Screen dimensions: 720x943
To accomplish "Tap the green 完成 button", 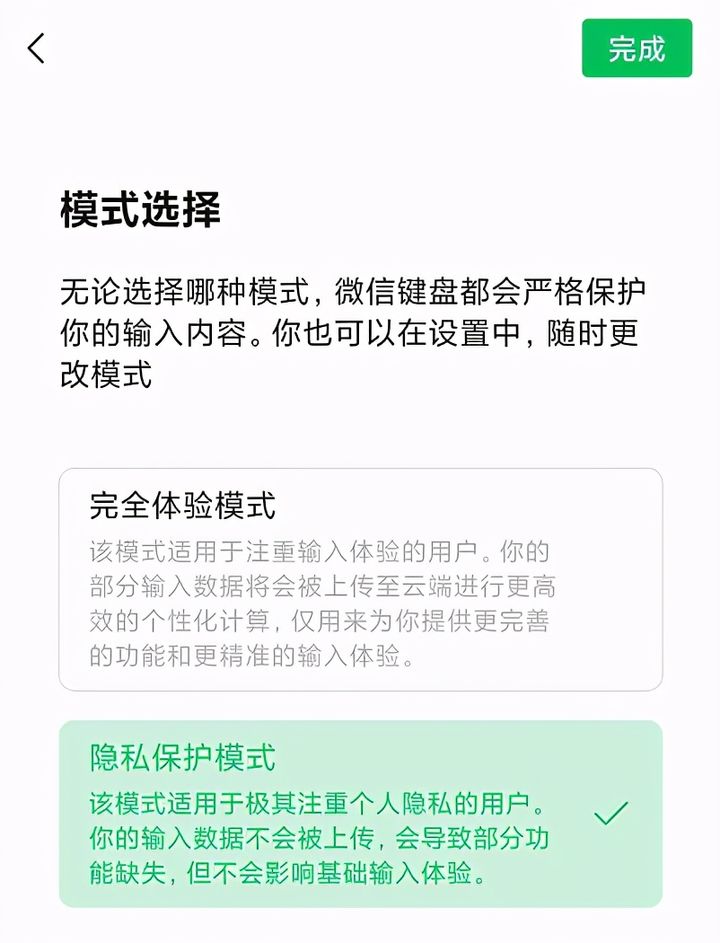I will (x=636, y=48).
